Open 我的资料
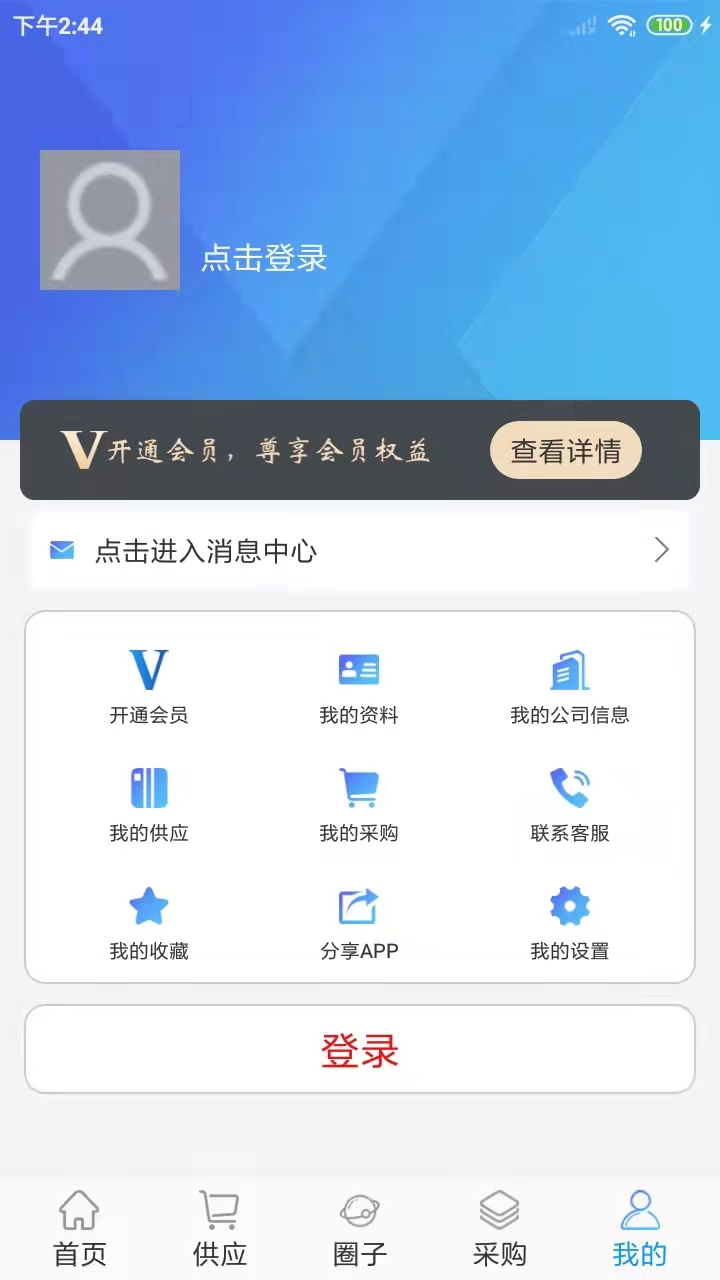Viewport: 720px width, 1280px height. (x=359, y=686)
